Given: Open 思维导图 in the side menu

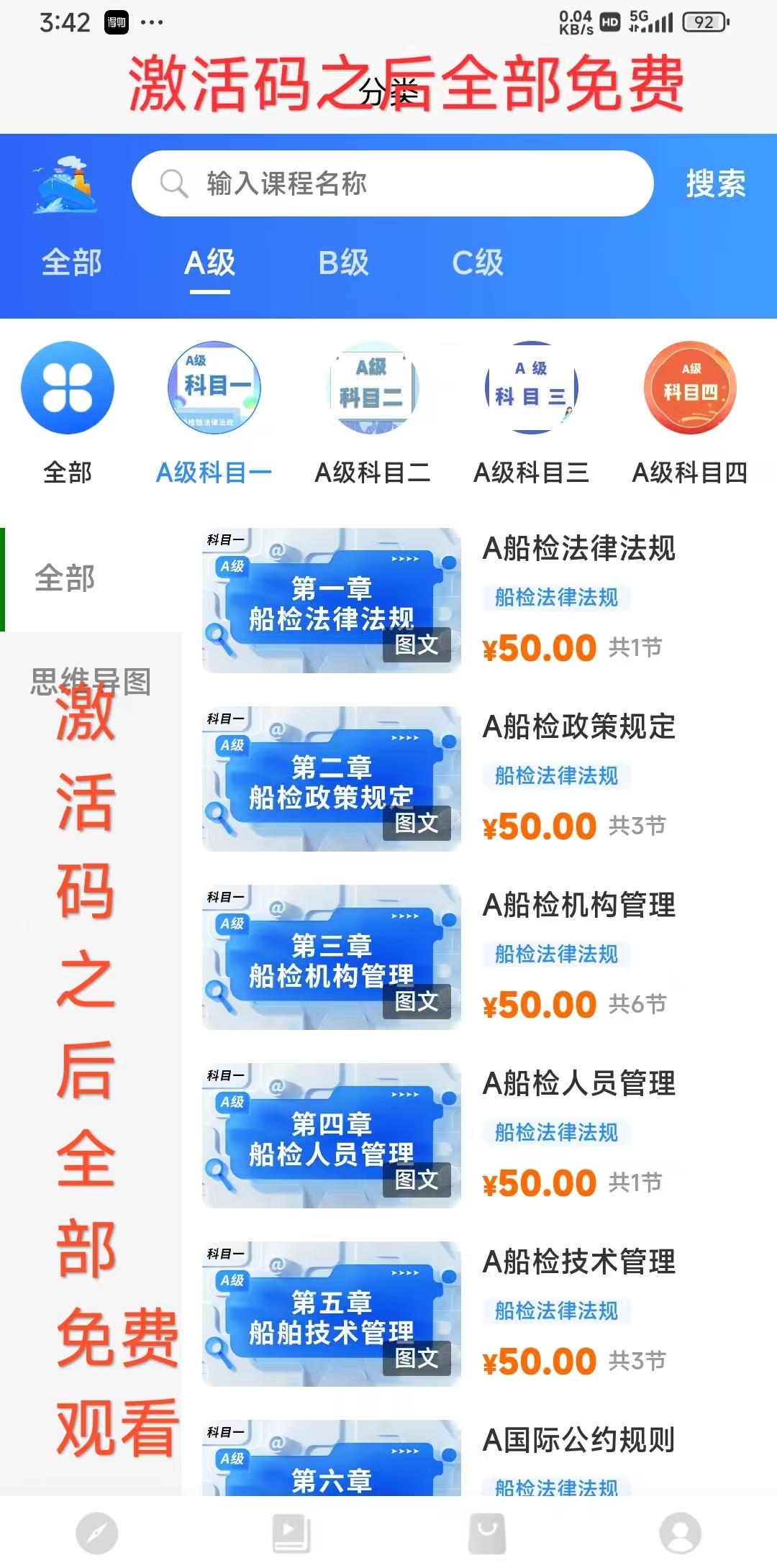Looking at the screenshot, I should [x=91, y=682].
